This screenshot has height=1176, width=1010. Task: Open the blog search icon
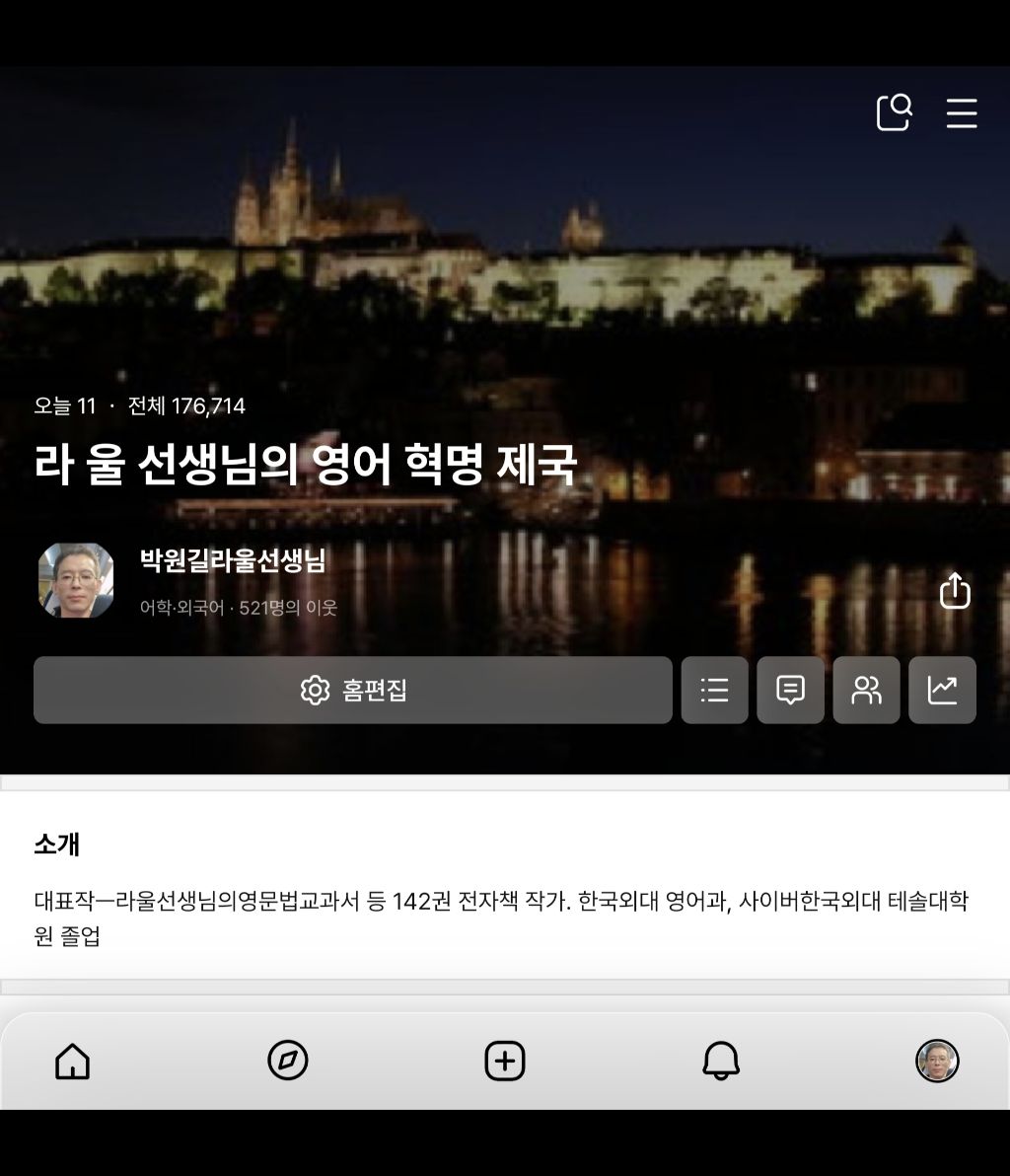(894, 112)
